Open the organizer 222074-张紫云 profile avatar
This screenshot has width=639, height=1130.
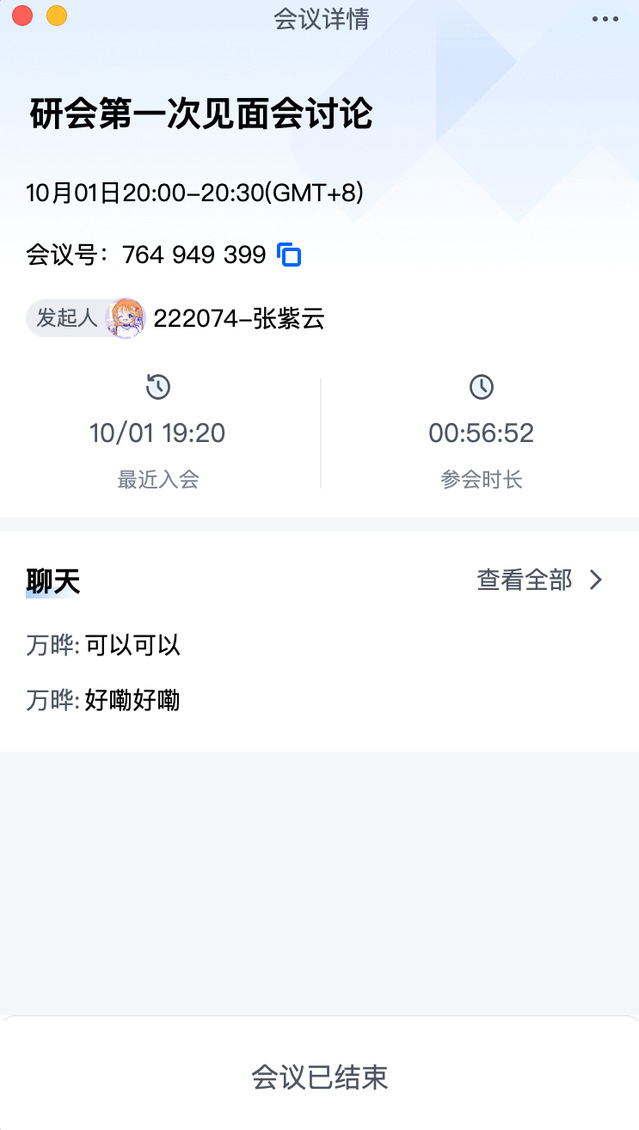126,319
